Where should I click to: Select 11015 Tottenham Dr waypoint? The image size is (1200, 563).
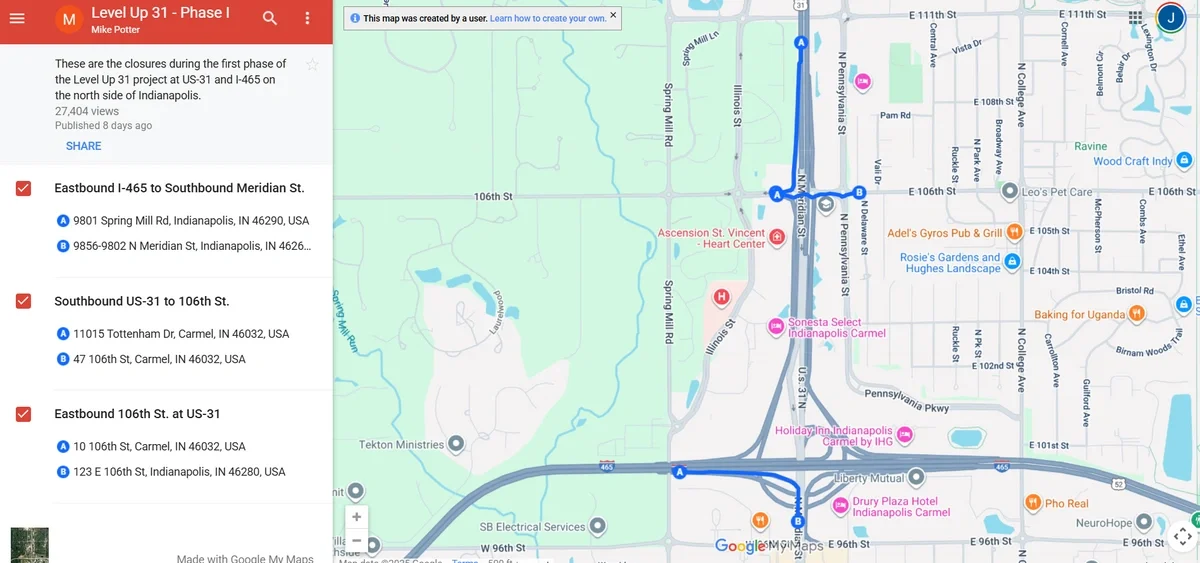click(180, 334)
